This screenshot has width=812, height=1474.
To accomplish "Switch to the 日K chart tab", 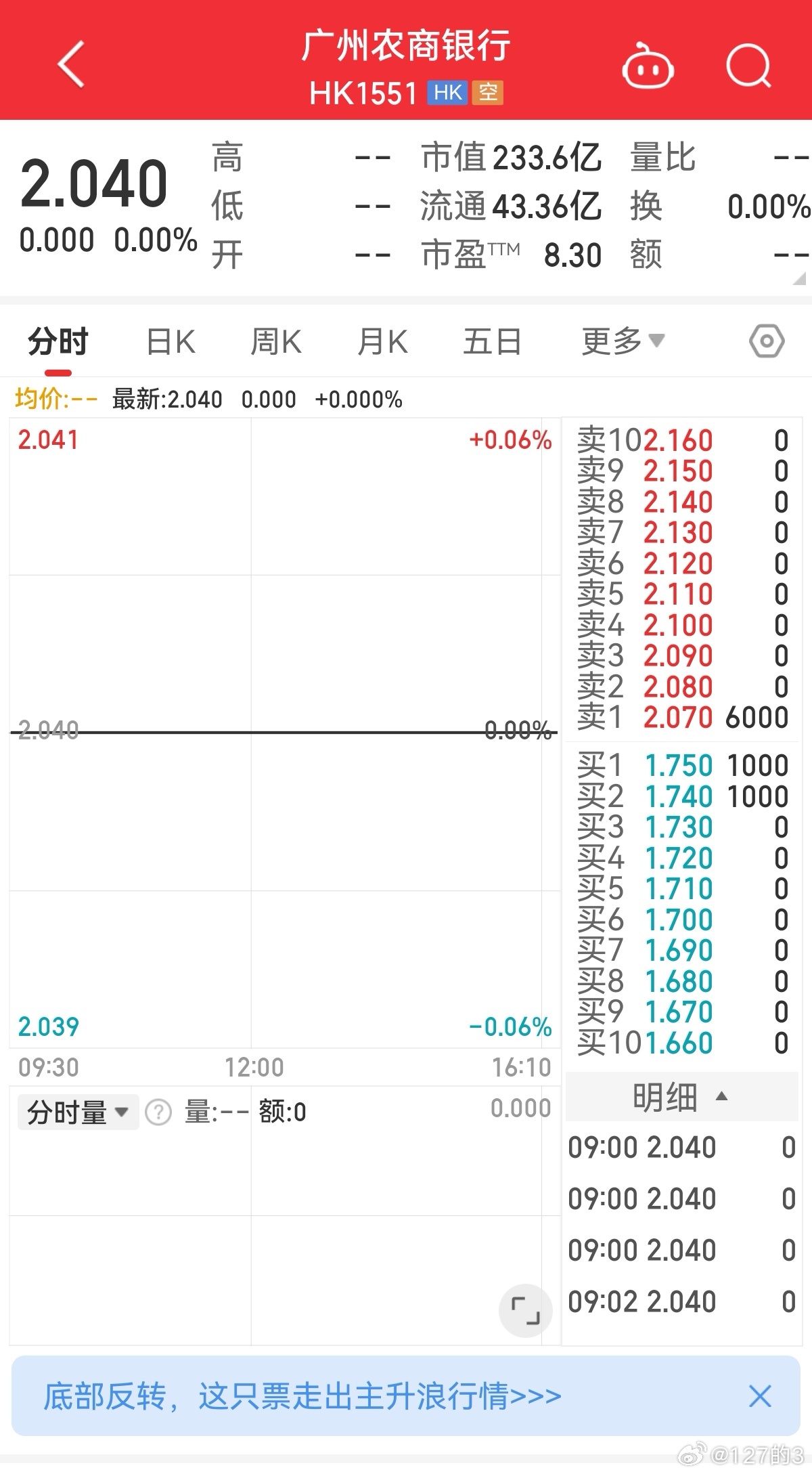I will [171, 341].
